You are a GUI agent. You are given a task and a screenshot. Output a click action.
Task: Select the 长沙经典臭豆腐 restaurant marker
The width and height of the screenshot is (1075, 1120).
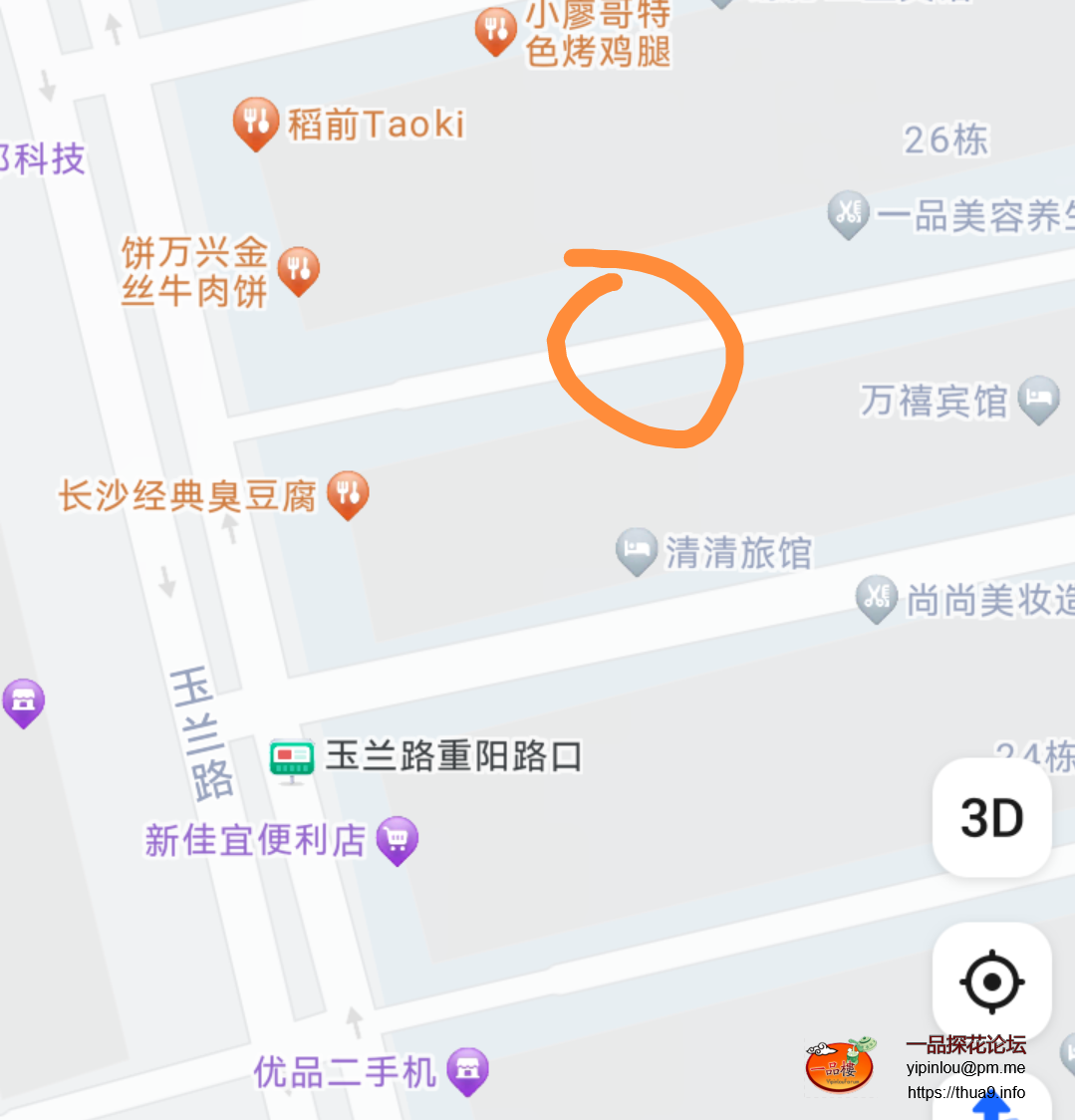[349, 492]
